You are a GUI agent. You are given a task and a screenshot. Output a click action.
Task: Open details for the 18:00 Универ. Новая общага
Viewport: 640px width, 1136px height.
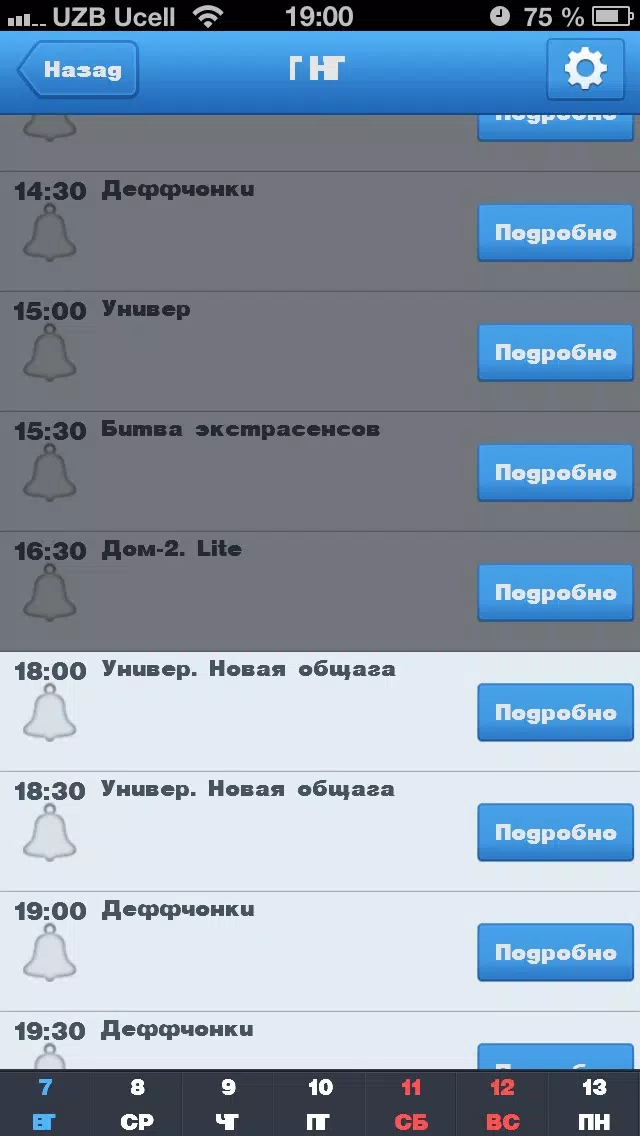pyautogui.click(x=555, y=712)
